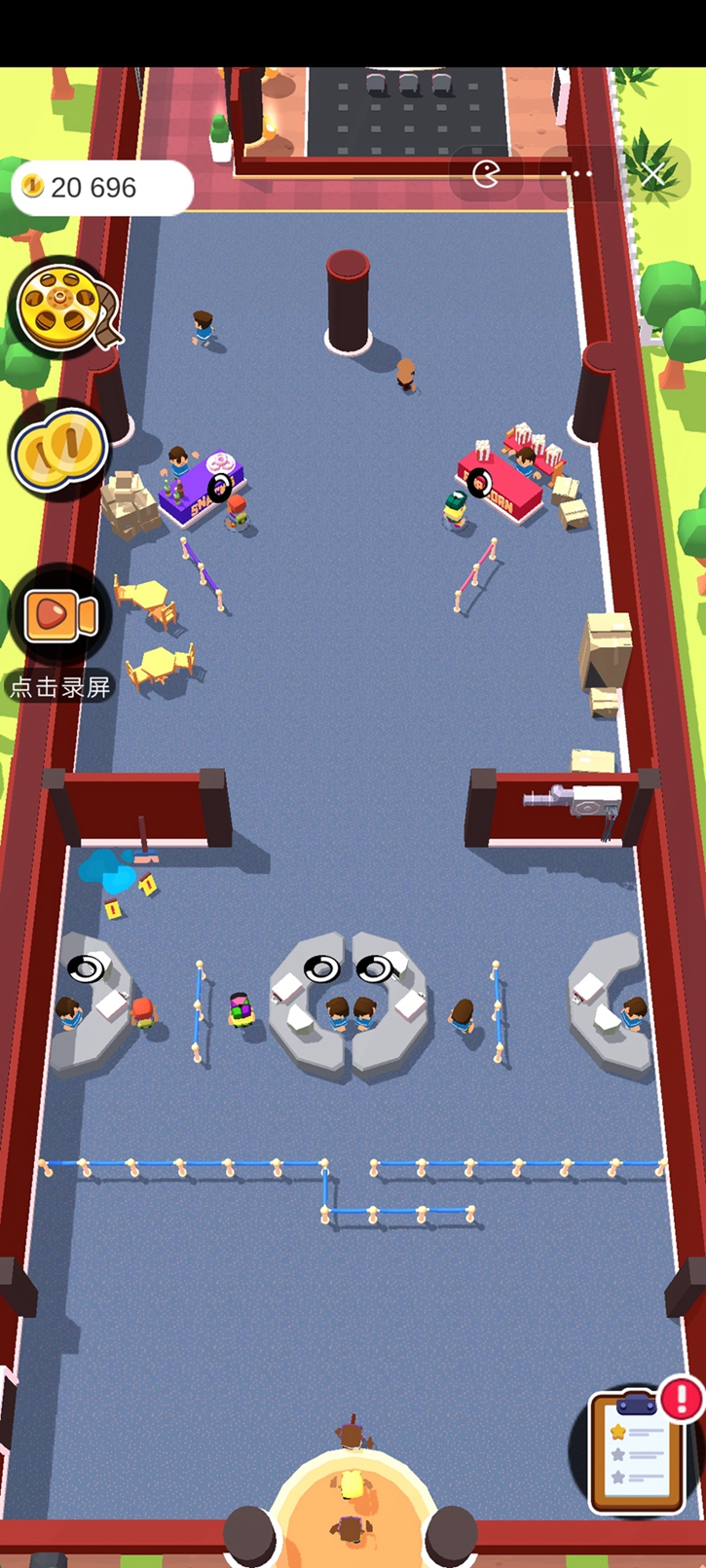706x1568 pixels.
Task: Tap the Pac-Man icon in top bar
Action: tap(486, 175)
